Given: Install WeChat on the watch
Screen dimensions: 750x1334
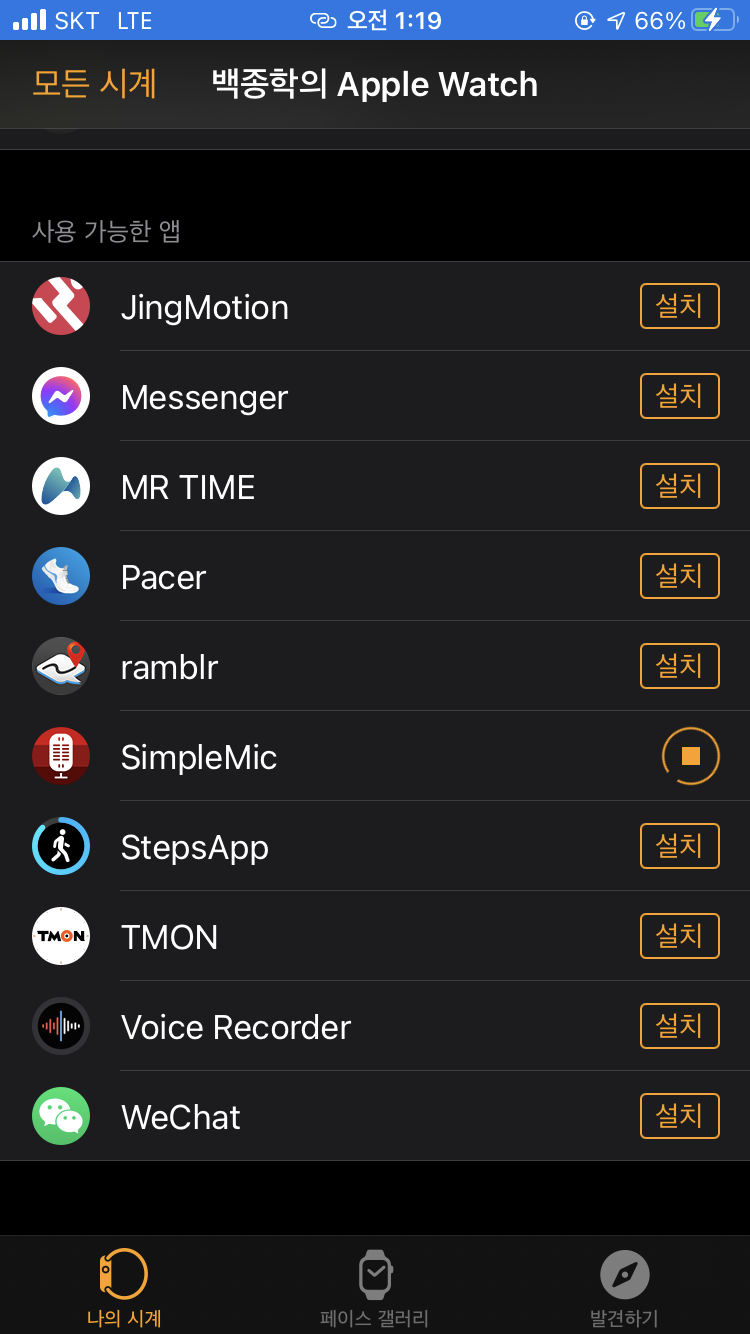Looking at the screenshot, I should pos(679,1116).
